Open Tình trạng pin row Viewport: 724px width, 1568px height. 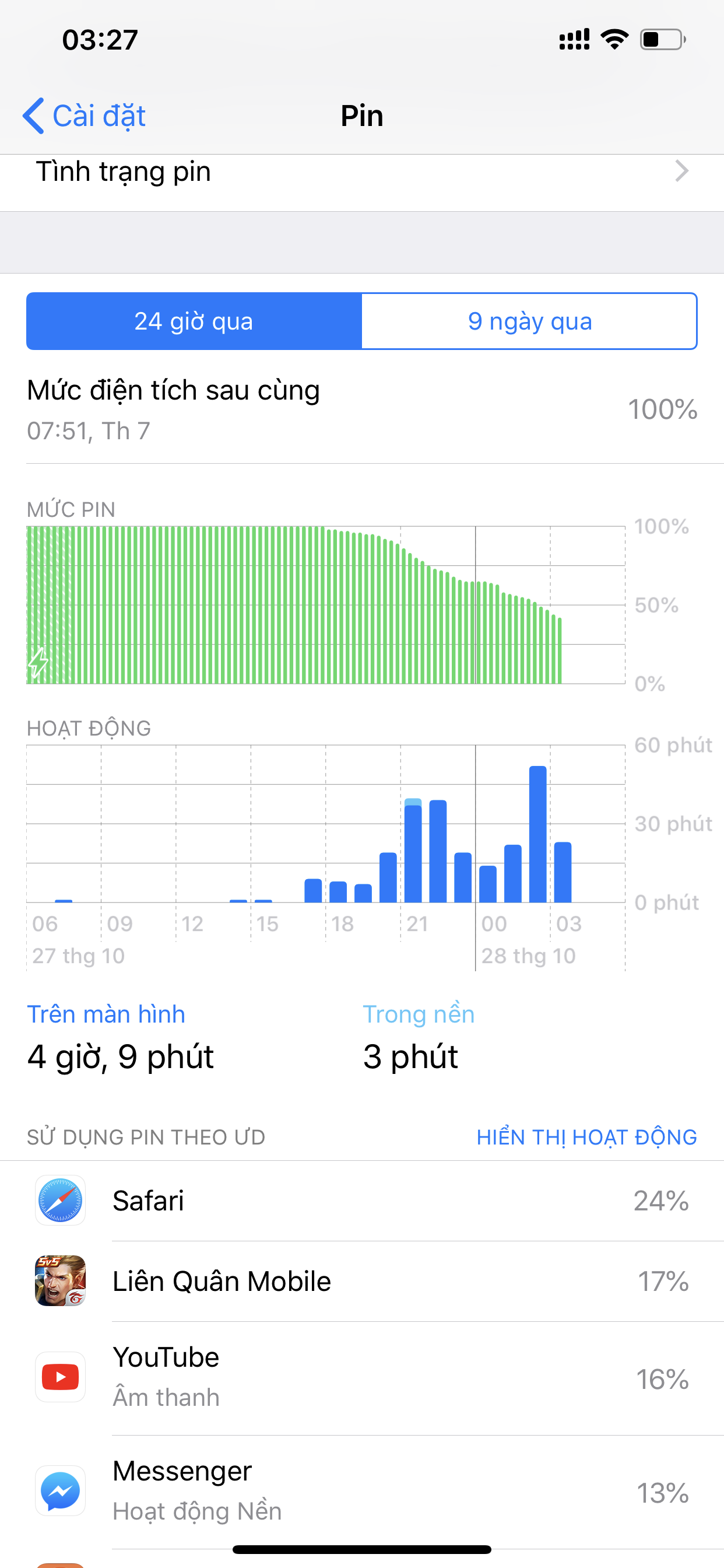(362, 172)
